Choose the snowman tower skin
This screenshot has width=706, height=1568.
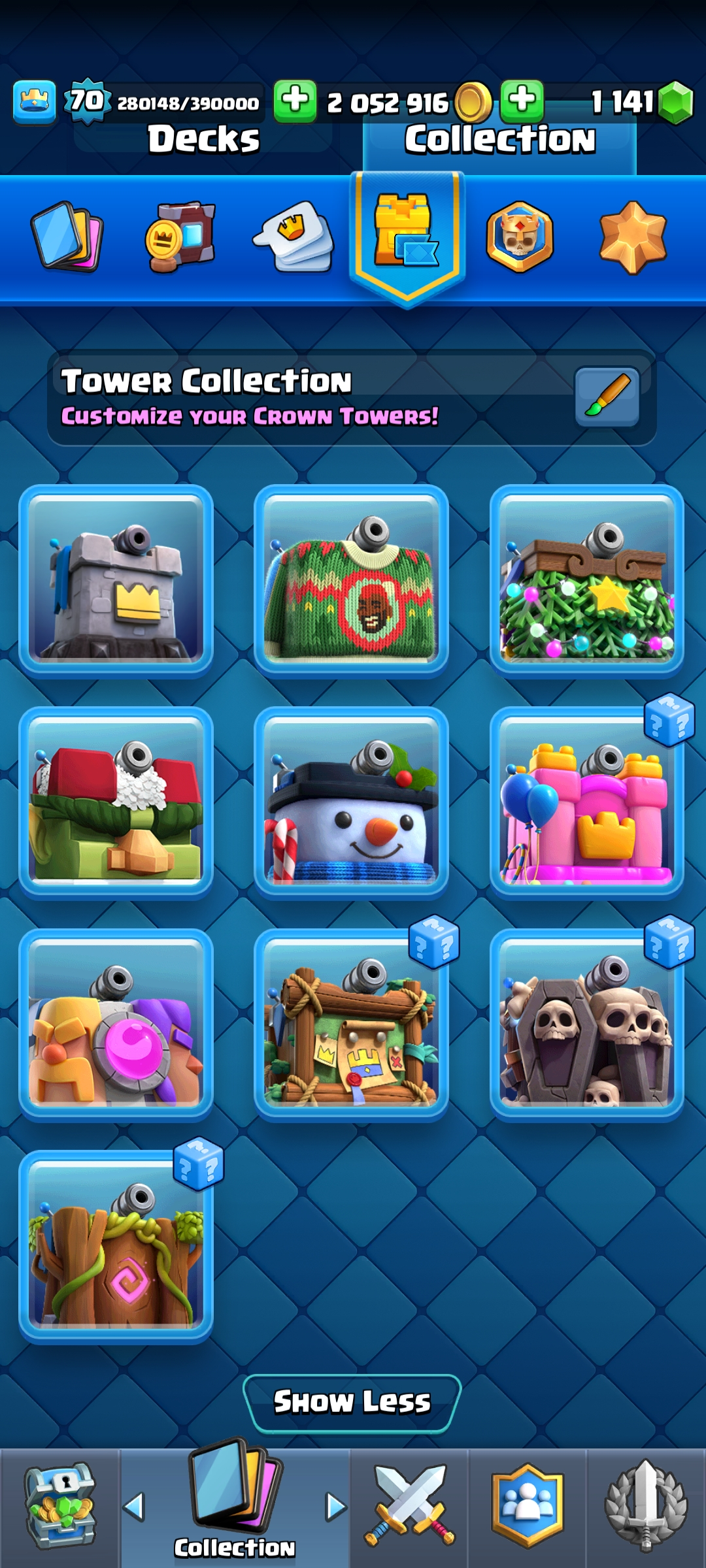click(351, 802)
